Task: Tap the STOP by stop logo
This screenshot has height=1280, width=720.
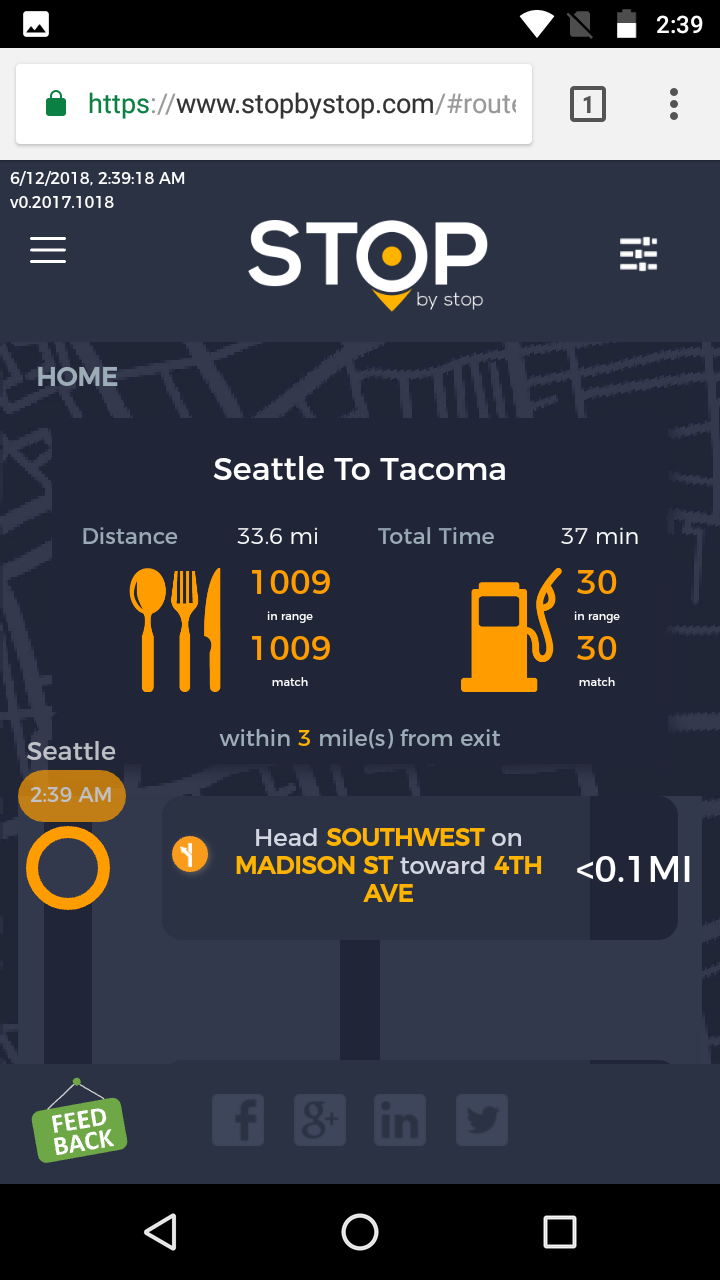Action: (x=368, y=263)
